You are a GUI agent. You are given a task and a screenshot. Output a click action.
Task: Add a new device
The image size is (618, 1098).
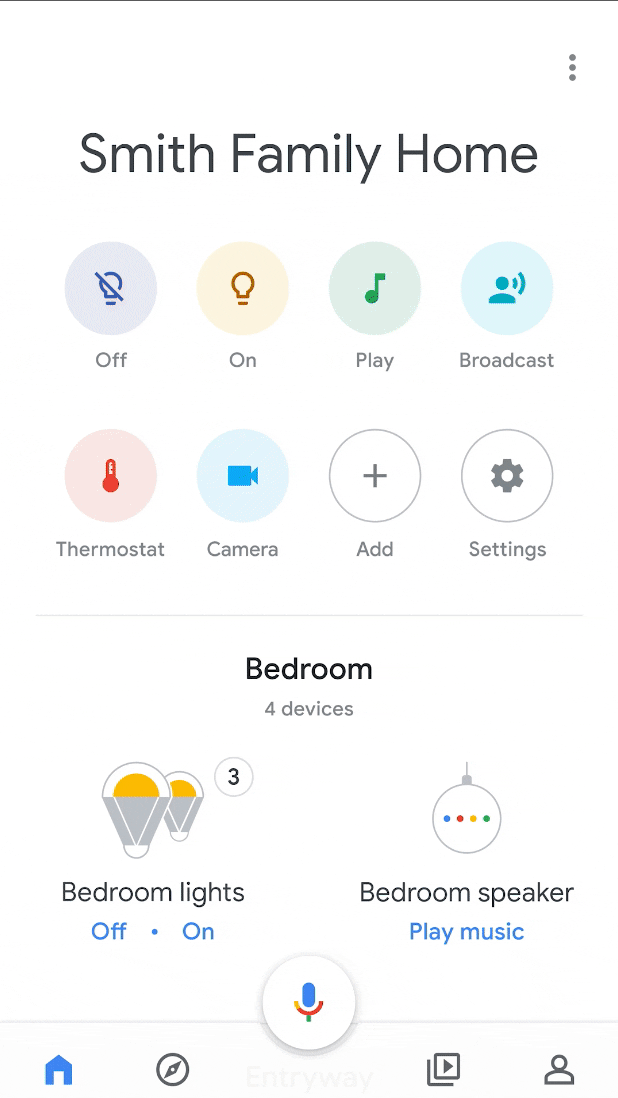pyautogui.click(x=375, y=476)
